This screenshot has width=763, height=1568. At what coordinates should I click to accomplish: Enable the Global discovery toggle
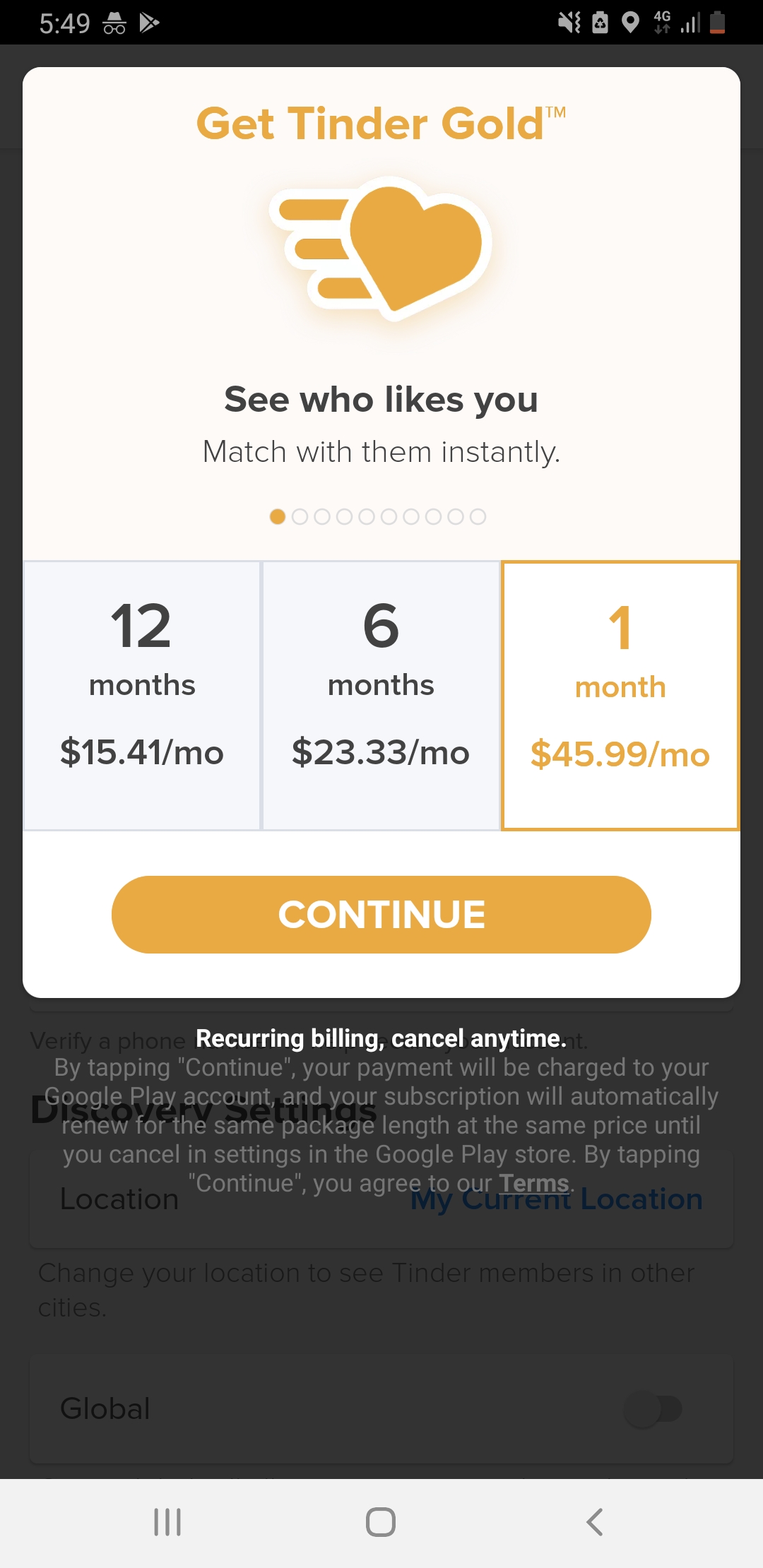(x=653, y=1409)
